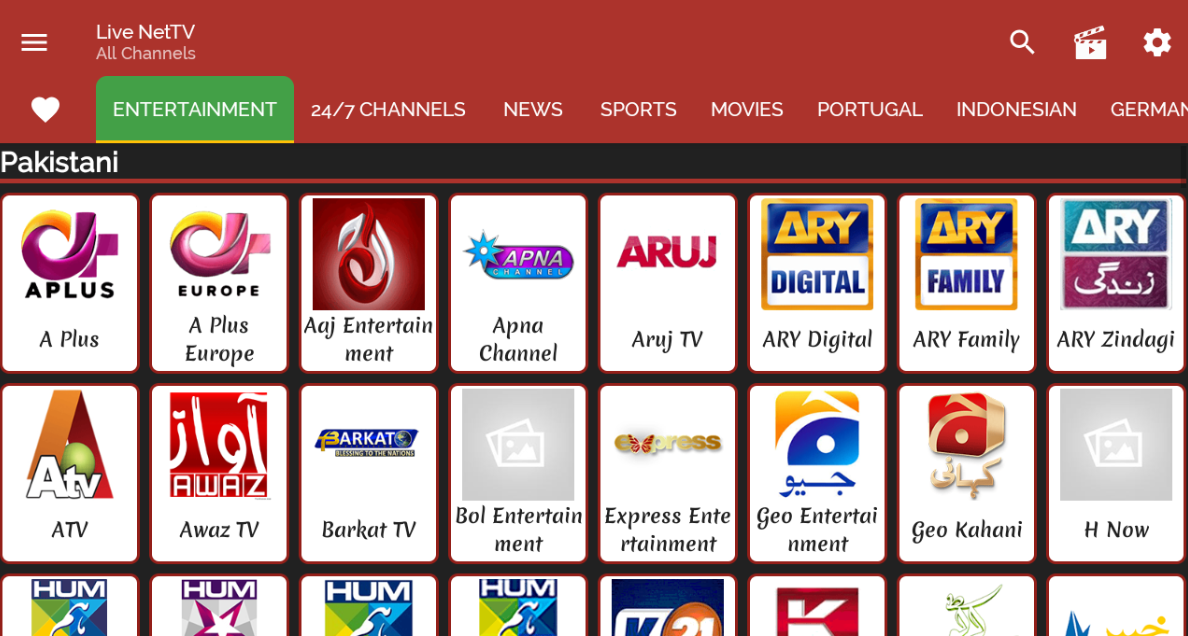Show favorites heart tab
Screen dimensions: 1188x636
[45, 109]
